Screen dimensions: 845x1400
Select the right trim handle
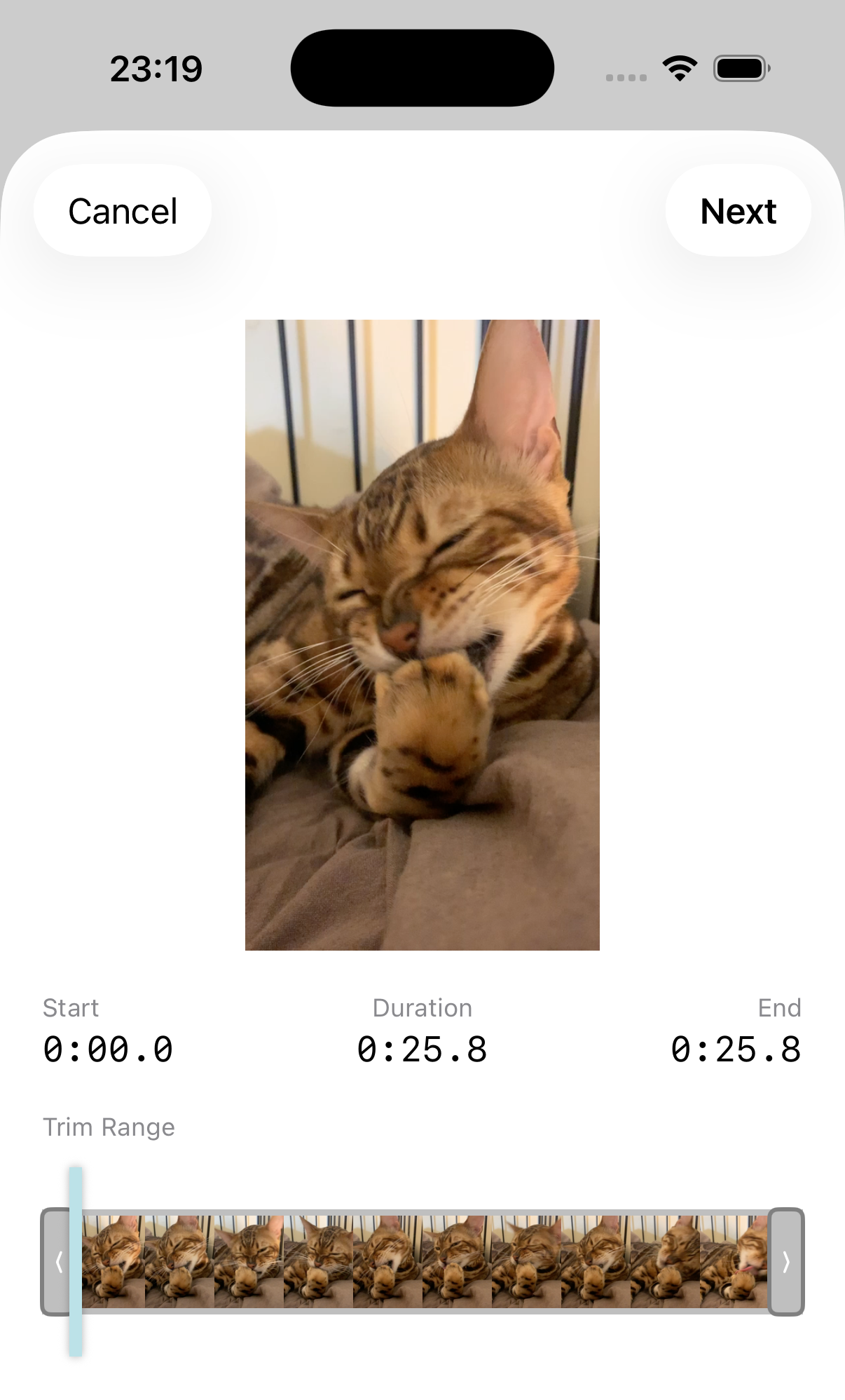click(x=786, y=1262)
